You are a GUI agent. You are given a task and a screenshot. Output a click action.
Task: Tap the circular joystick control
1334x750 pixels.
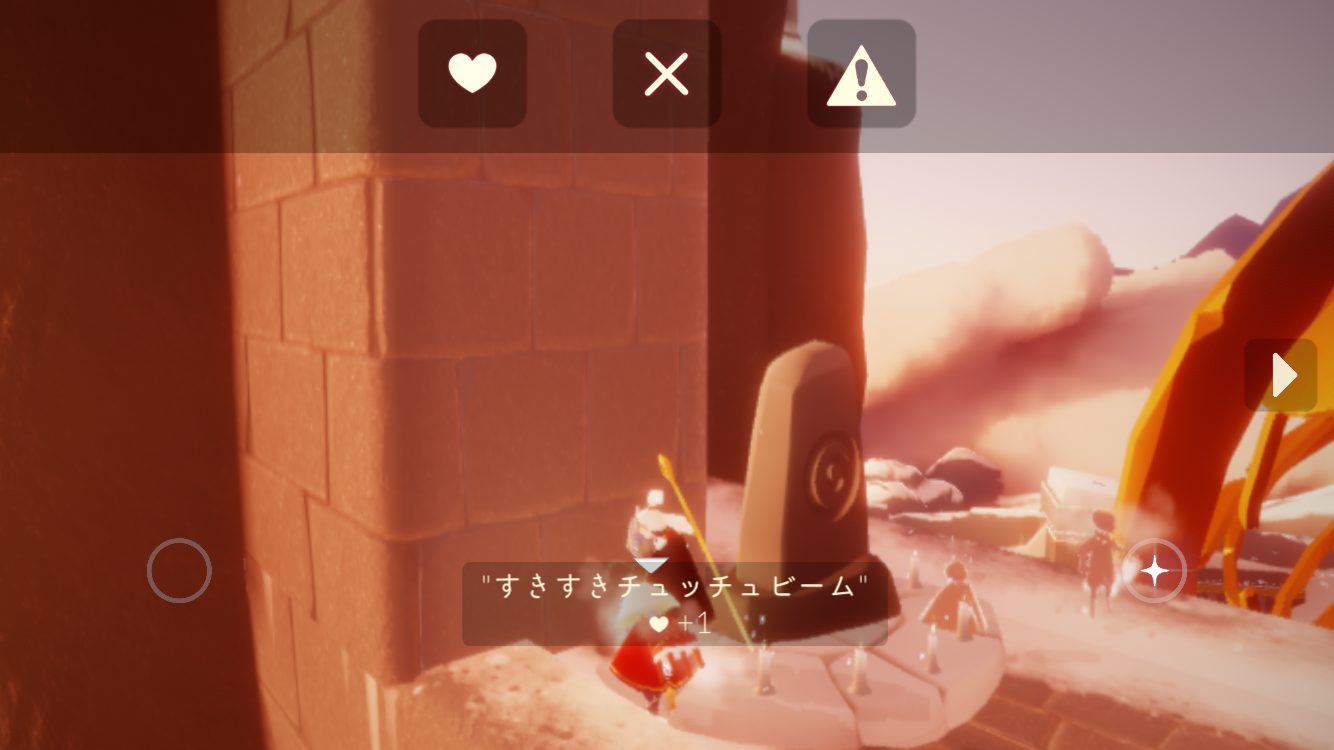179,570
